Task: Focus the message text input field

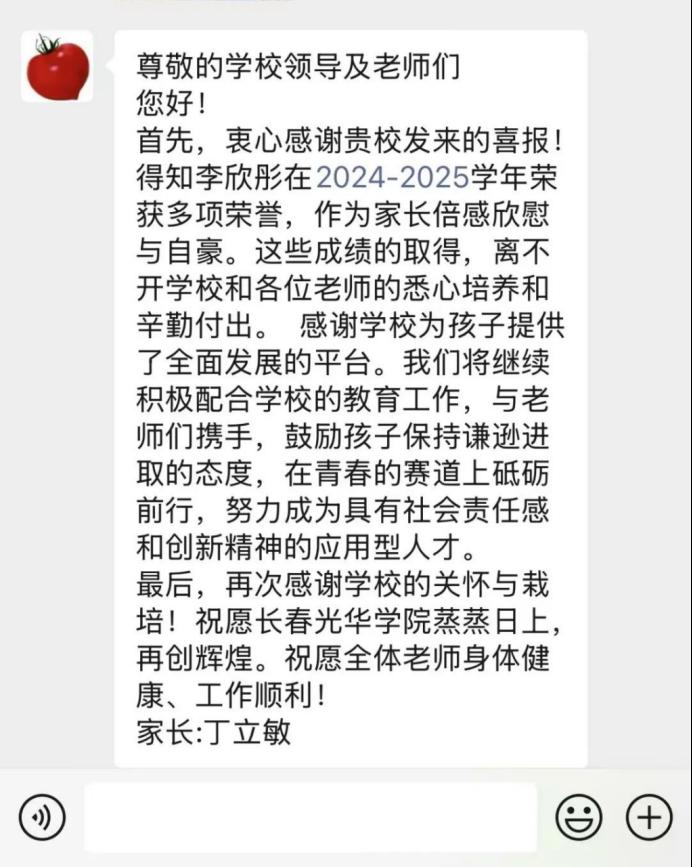Action: (310, 817)
